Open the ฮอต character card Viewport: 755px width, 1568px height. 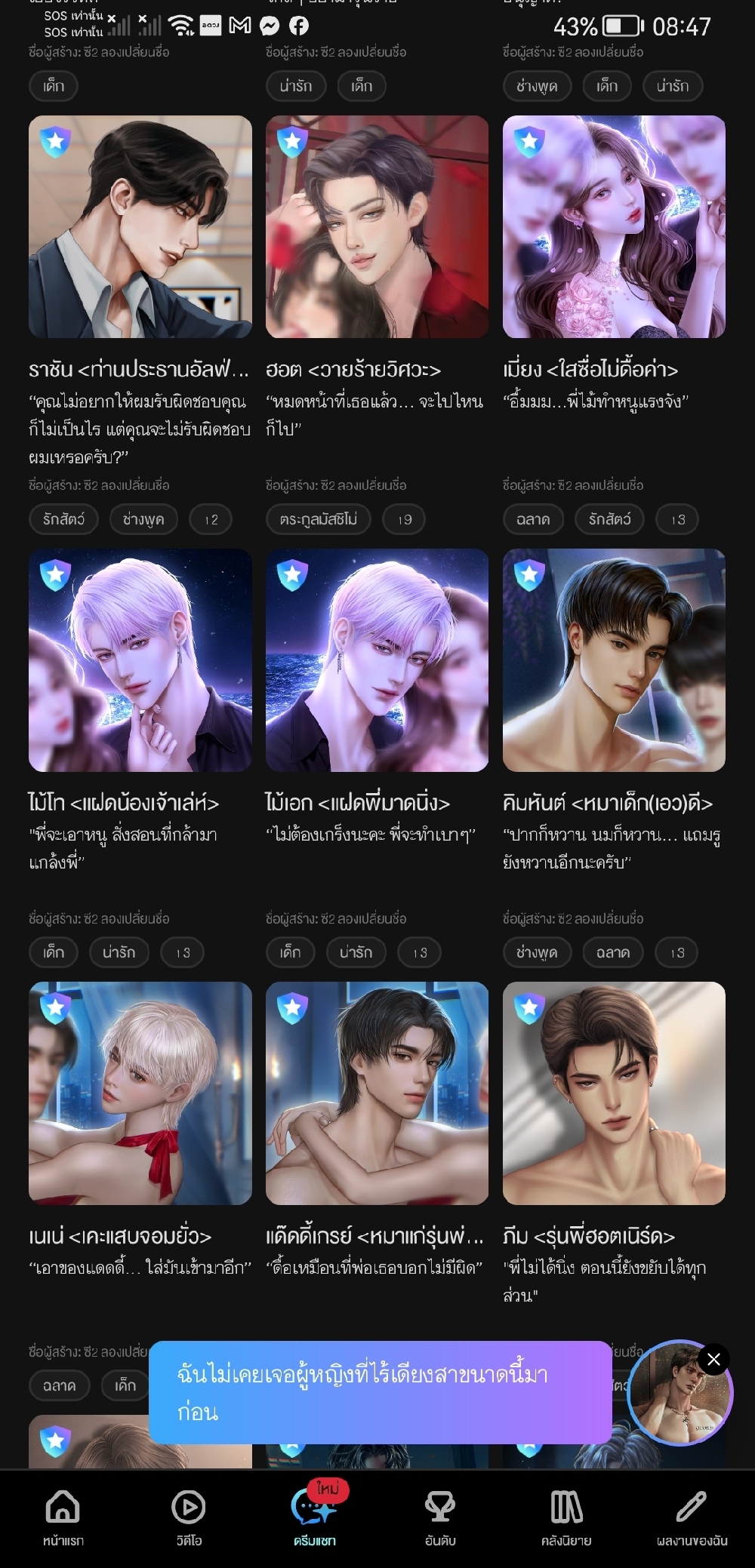pyautogui.click(x=377, y=226)
